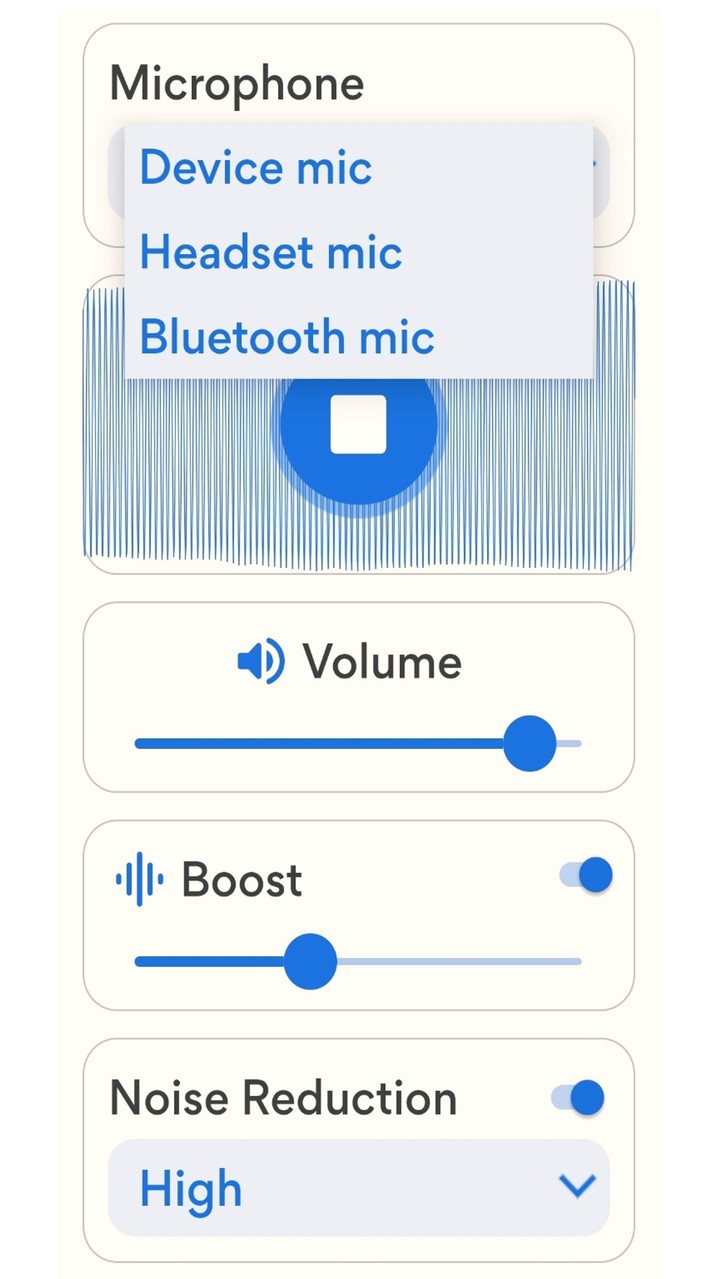Click the Noise Reduction chevron icon
720x1279 pixels.
pyautogui.click(x=577, y=1187)
